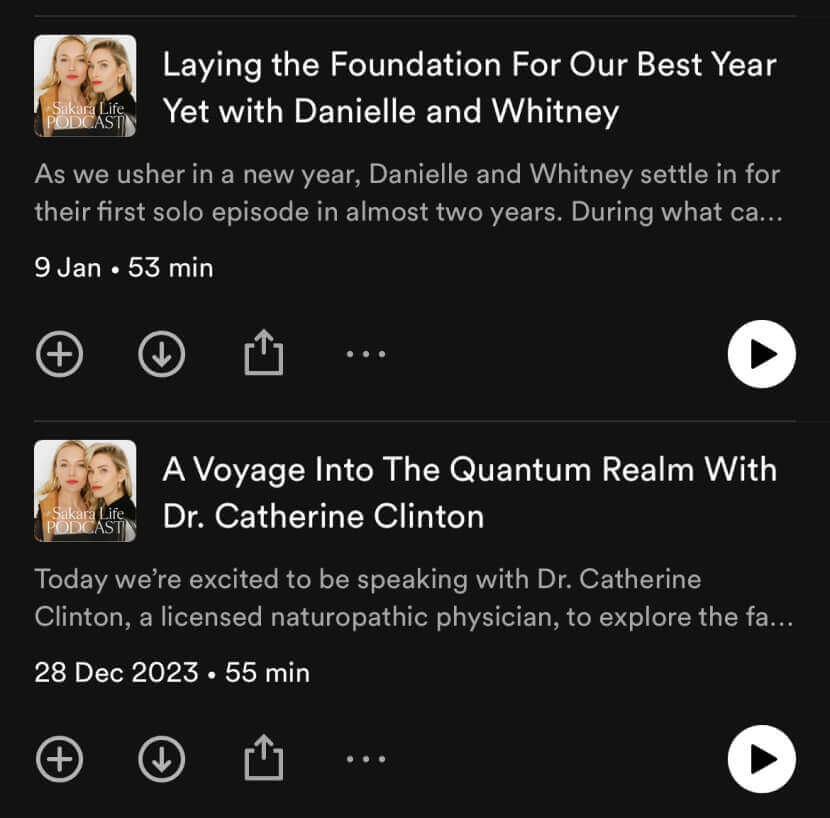
Task: Download the Dr. Catherine Clinton episode
Action: [x=162, y=760]
